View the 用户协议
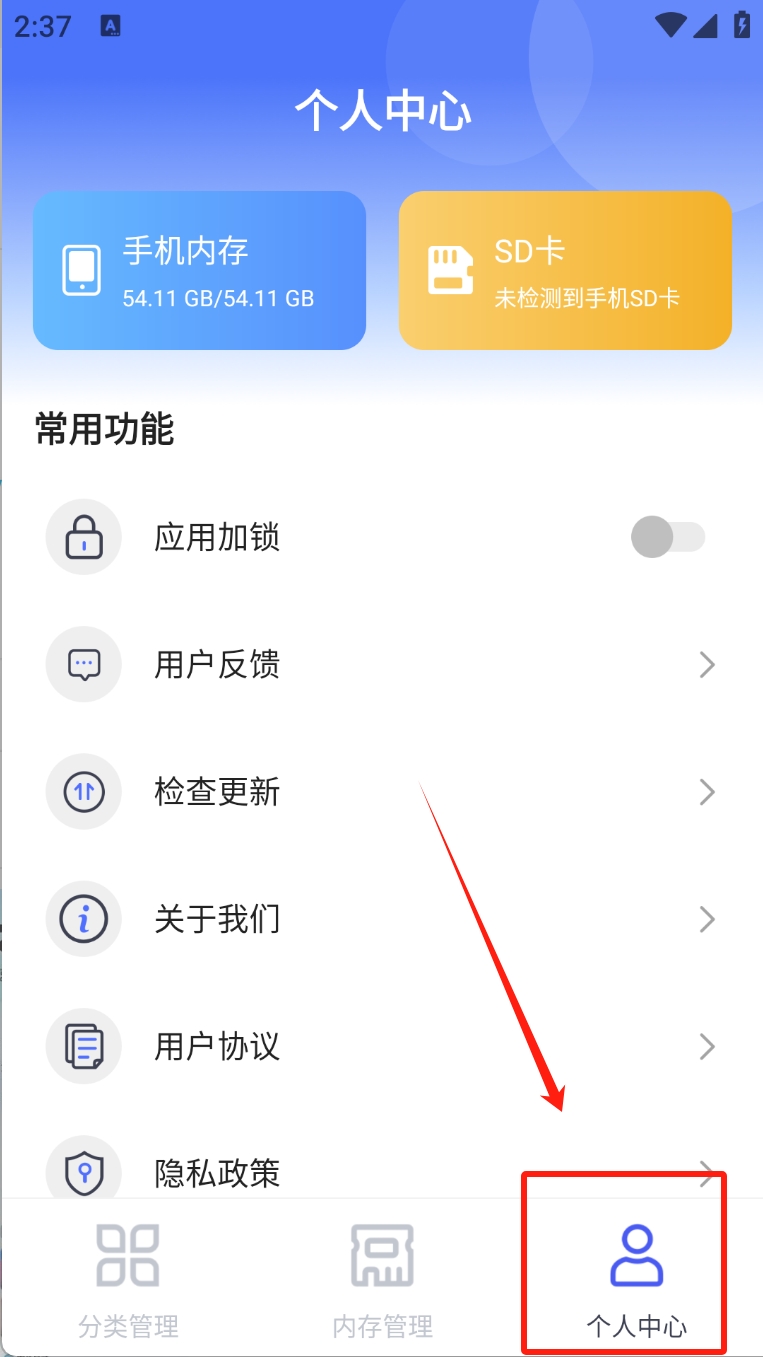Viewport: 763px width, 1357px height. (382, 1046)
